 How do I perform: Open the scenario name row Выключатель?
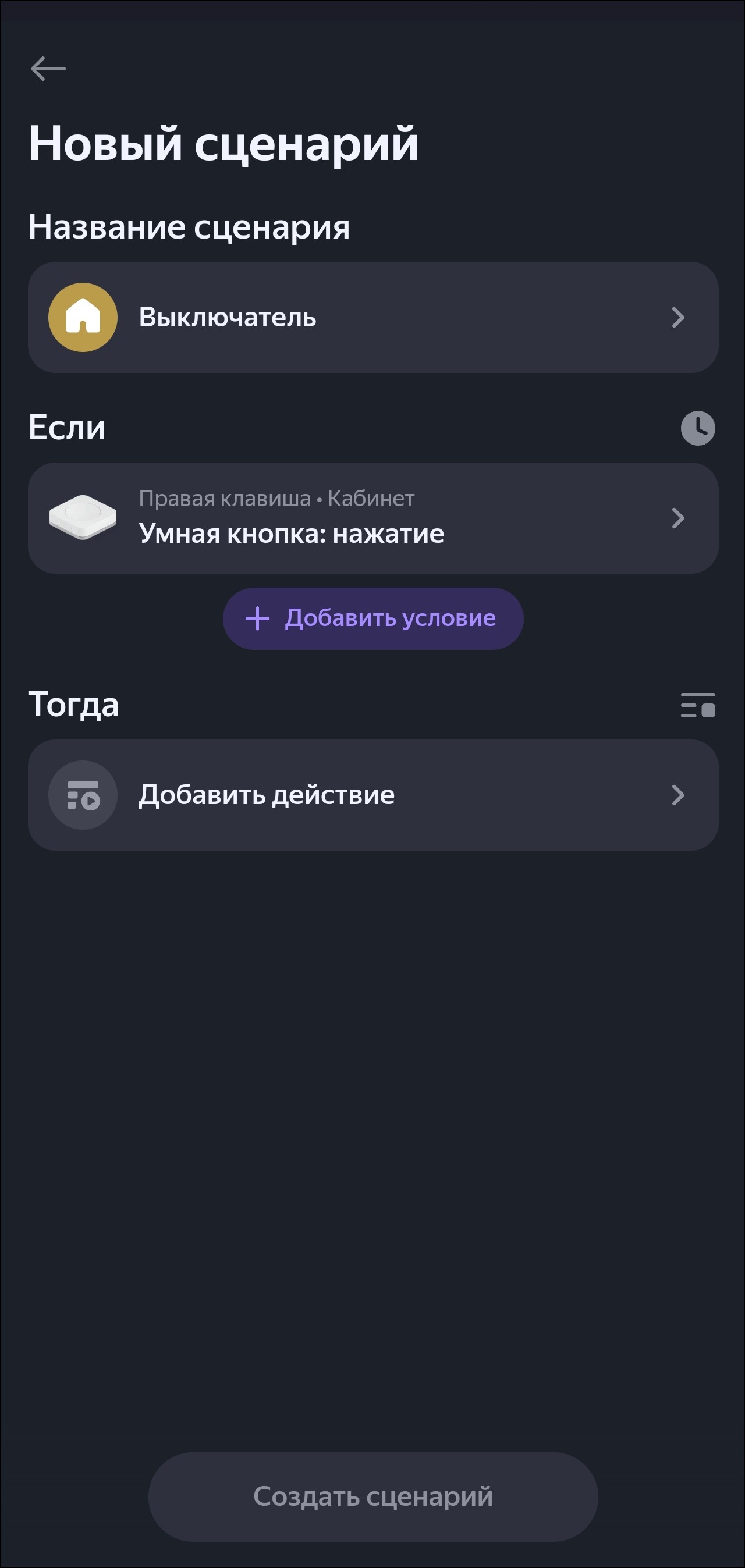[373, 317]
